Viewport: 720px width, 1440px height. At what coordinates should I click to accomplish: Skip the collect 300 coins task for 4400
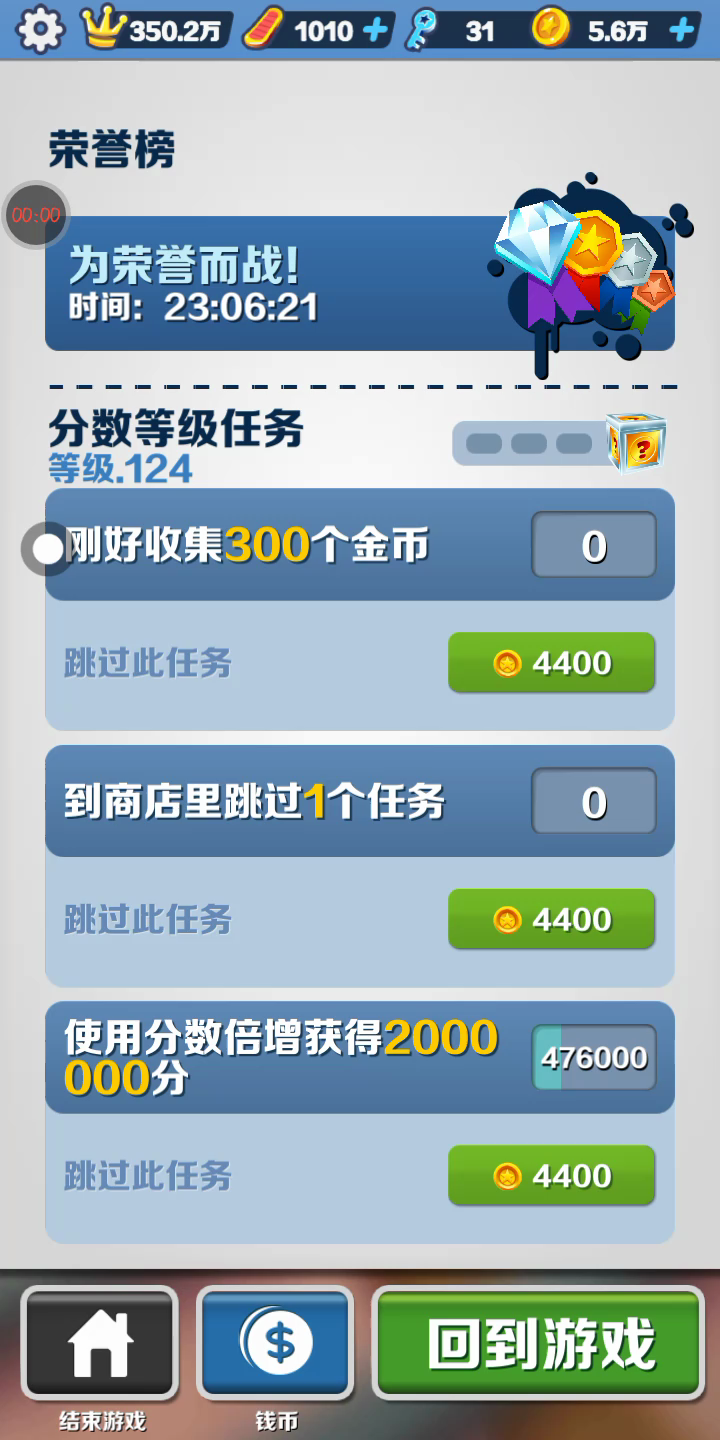[551, 663]
